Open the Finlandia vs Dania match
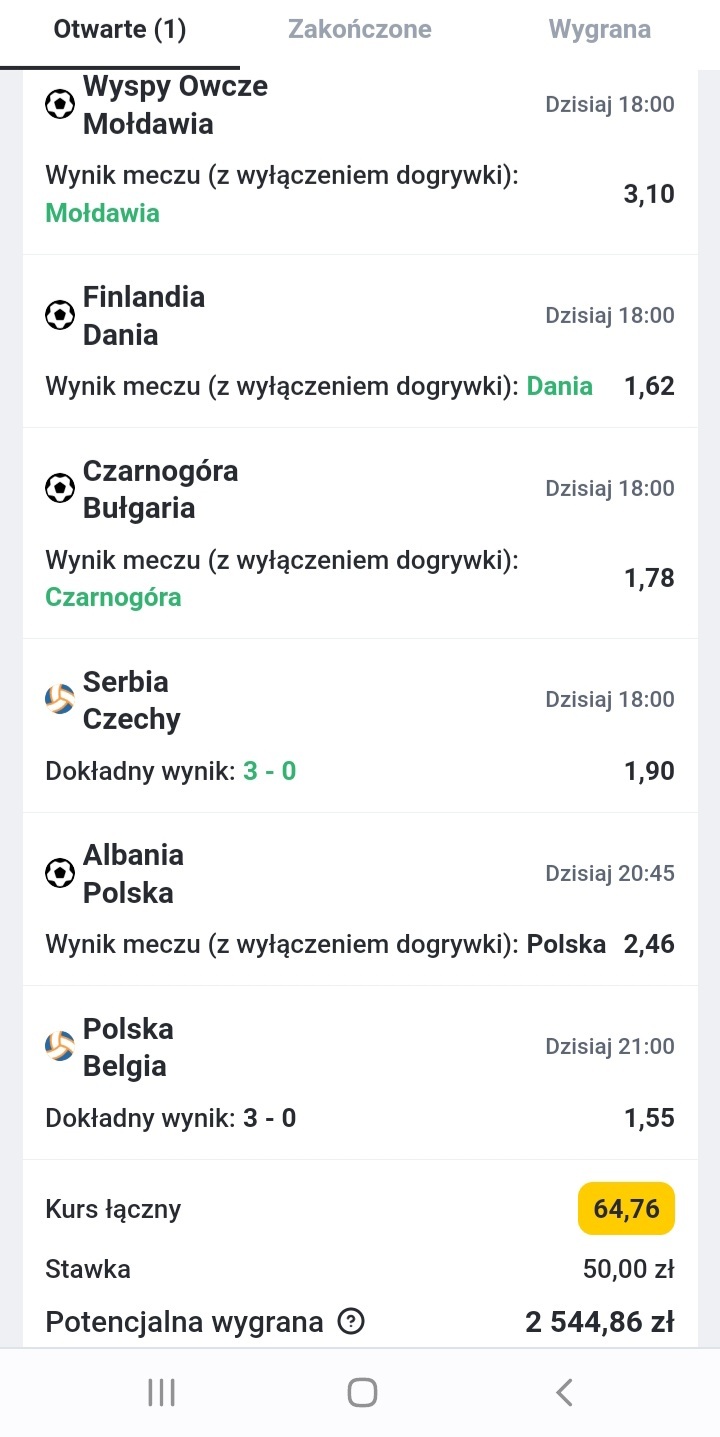This screenshot has width=720, height=1437. tap(144, 316)
